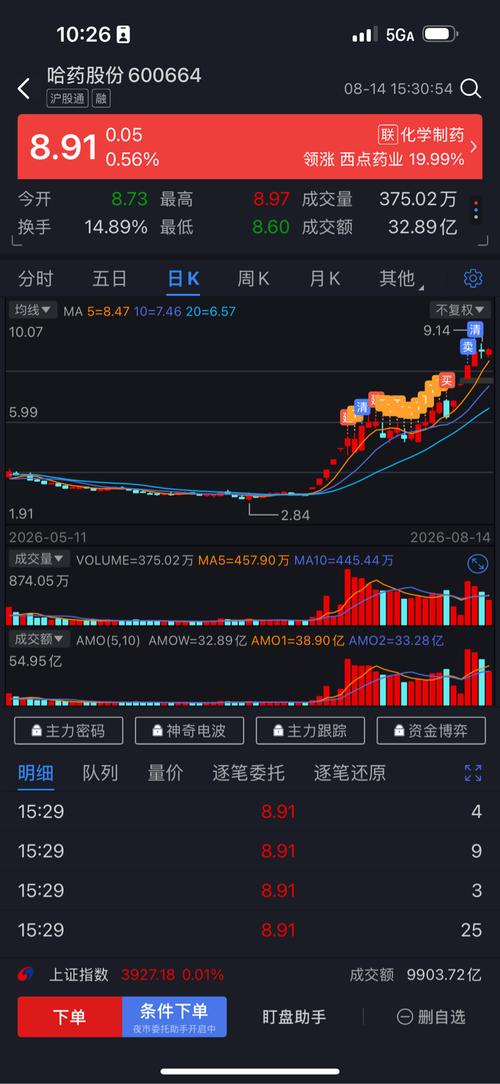This screenshot has height=1084, width=500.
Task: Open the search magnifier icon
Action: tap(470, 88)
